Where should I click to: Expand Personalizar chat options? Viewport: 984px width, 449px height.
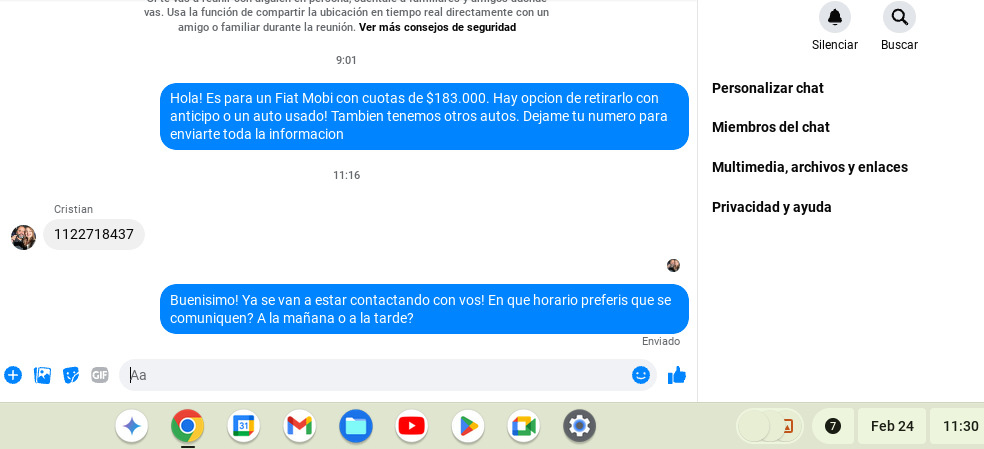click(x=768, y=88)
